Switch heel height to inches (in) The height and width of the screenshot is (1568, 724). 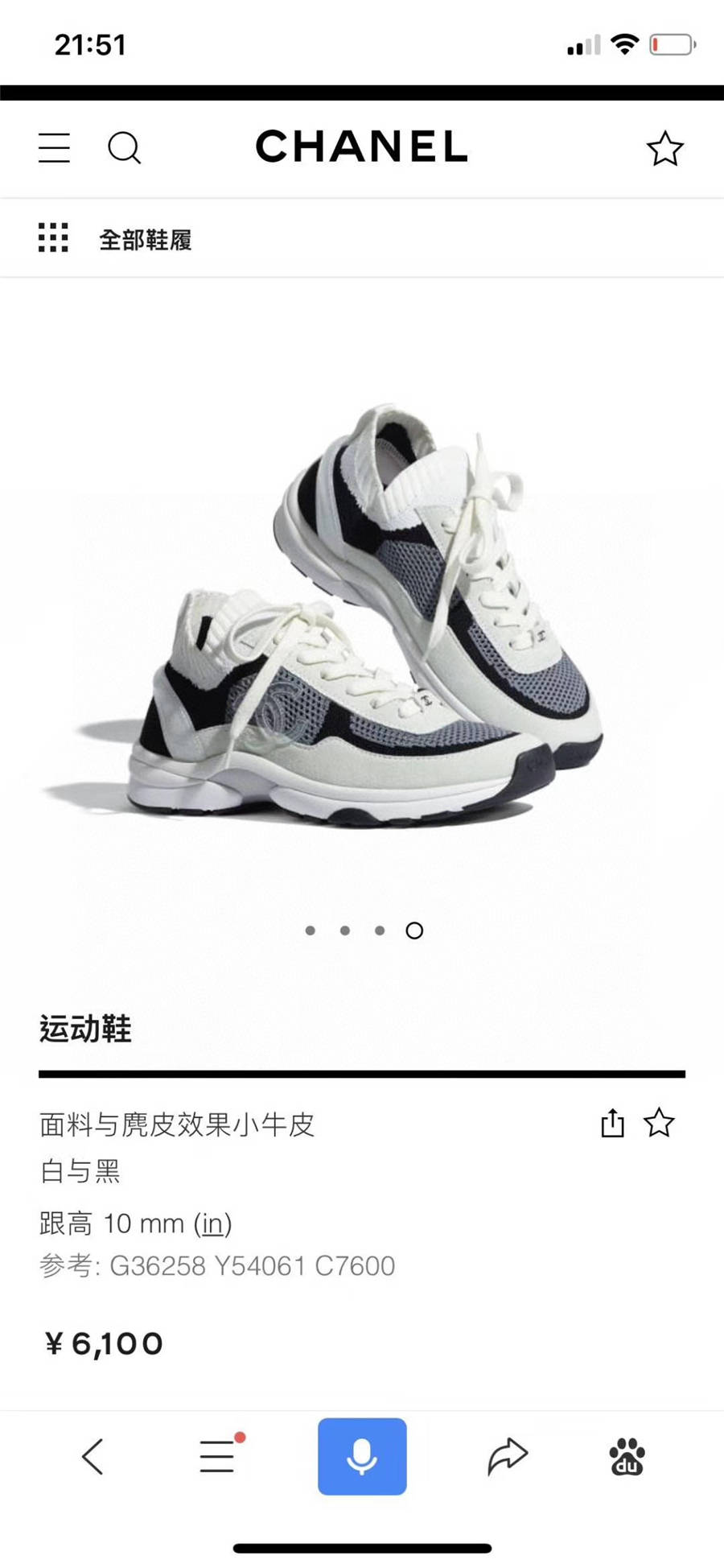[212, 1223]
